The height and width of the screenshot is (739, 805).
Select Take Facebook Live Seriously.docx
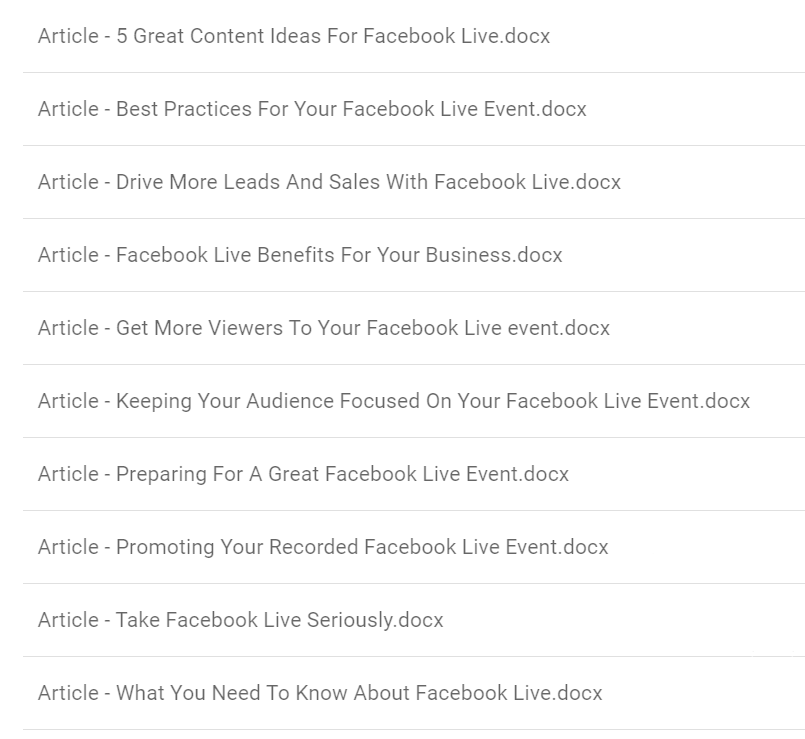pos(240,620)
